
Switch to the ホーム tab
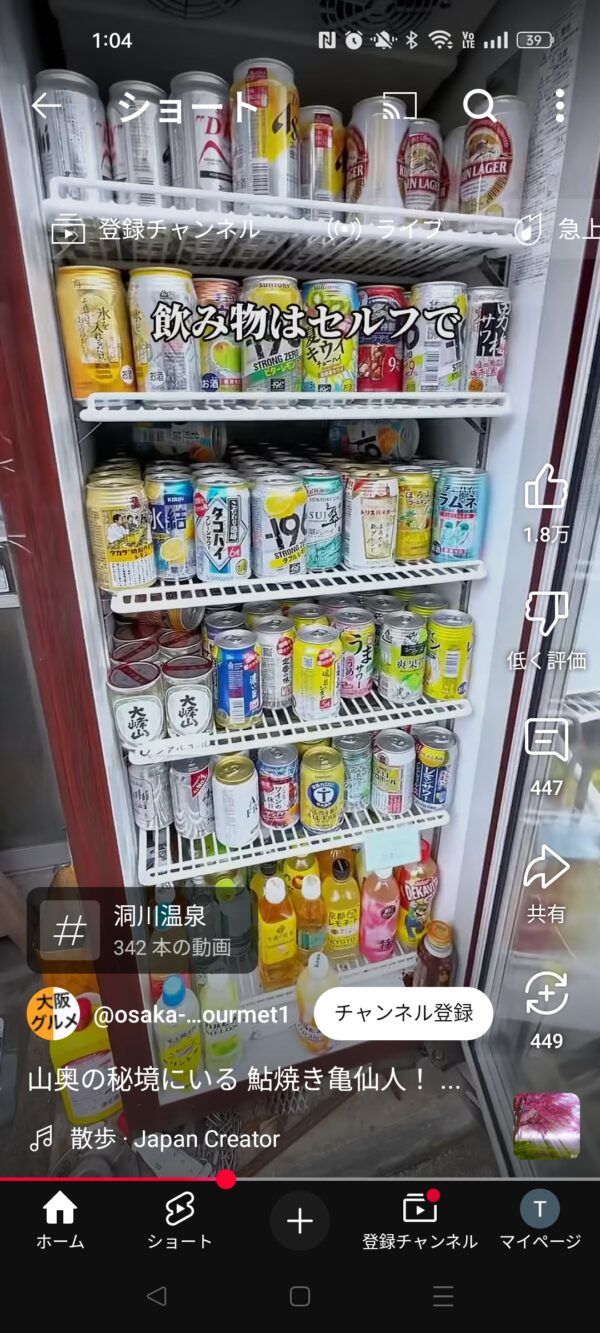[60, 1221]
